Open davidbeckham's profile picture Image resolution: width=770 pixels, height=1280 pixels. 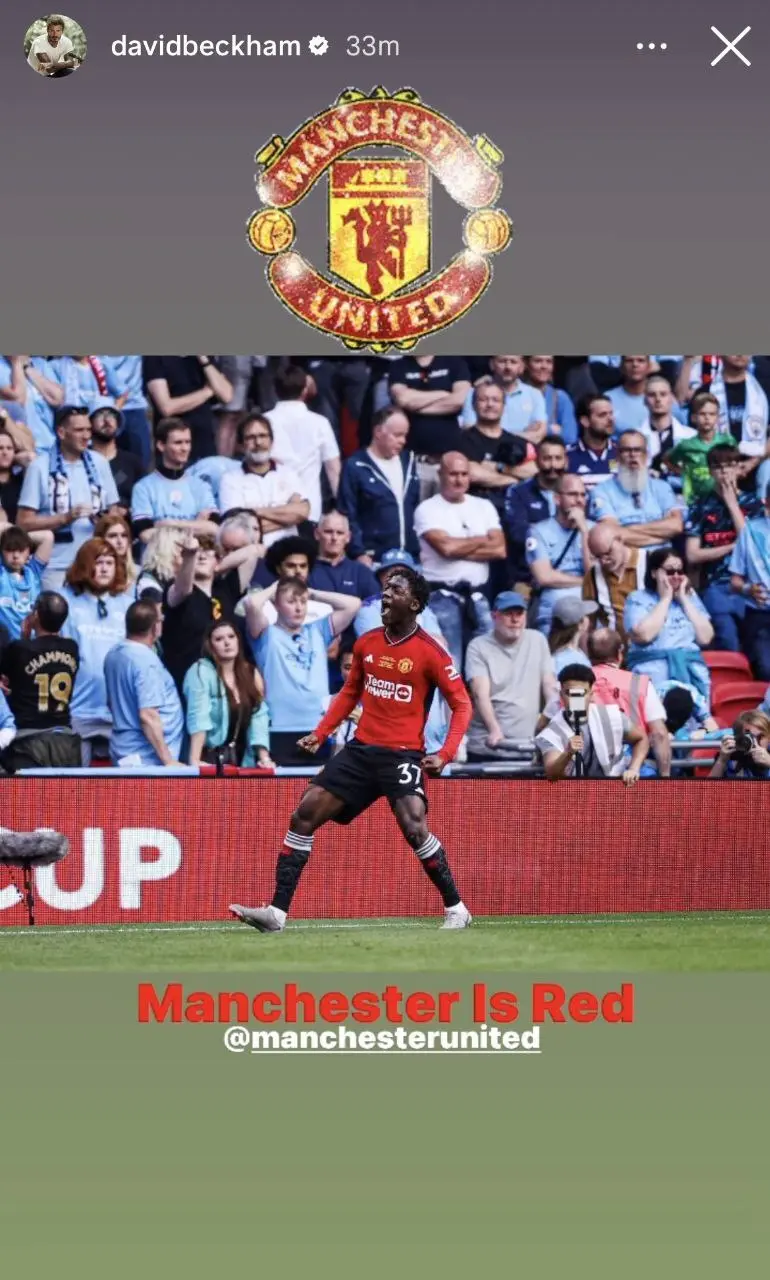pos(55,46)
